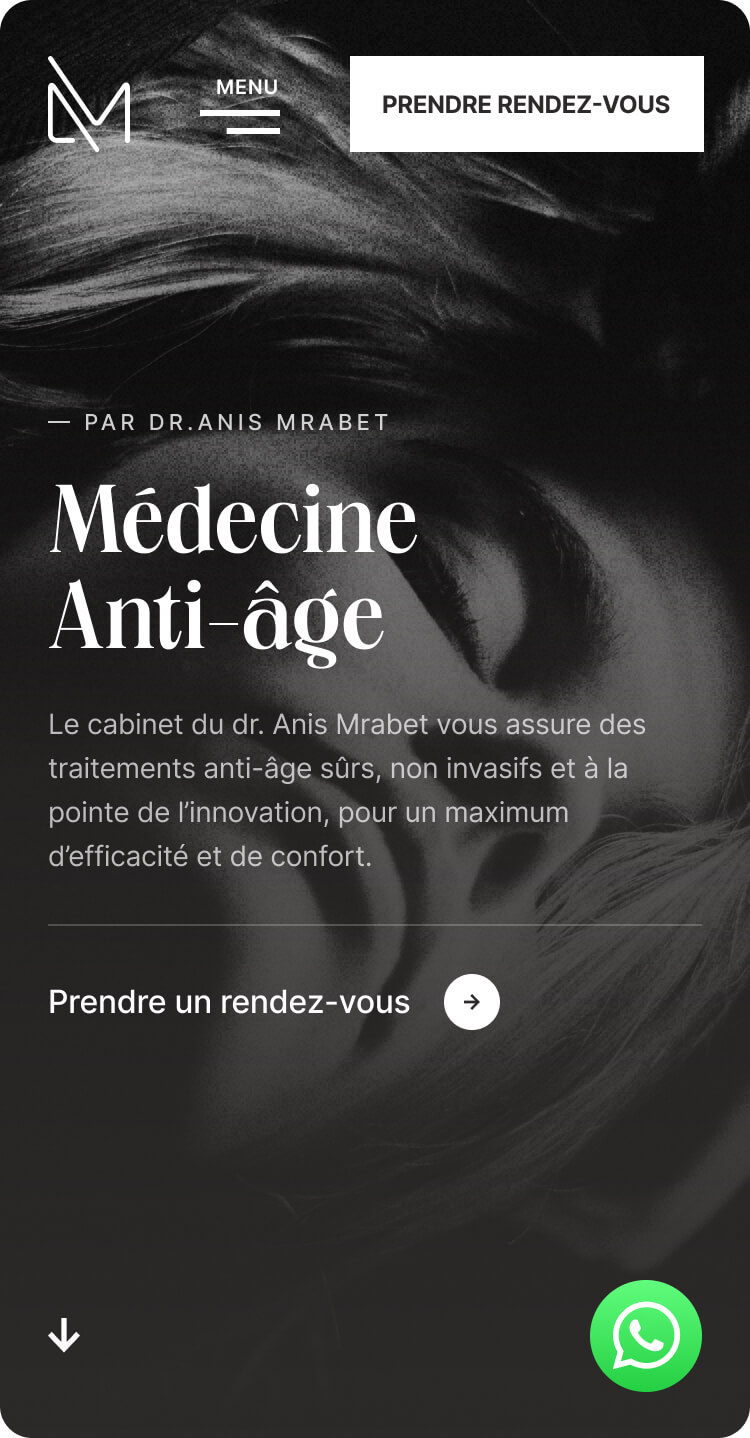Follow the 'Prendre un rendez-vous' arrow link
This screenshot has height=1438, width=750.
click(x=472, y=1002)
